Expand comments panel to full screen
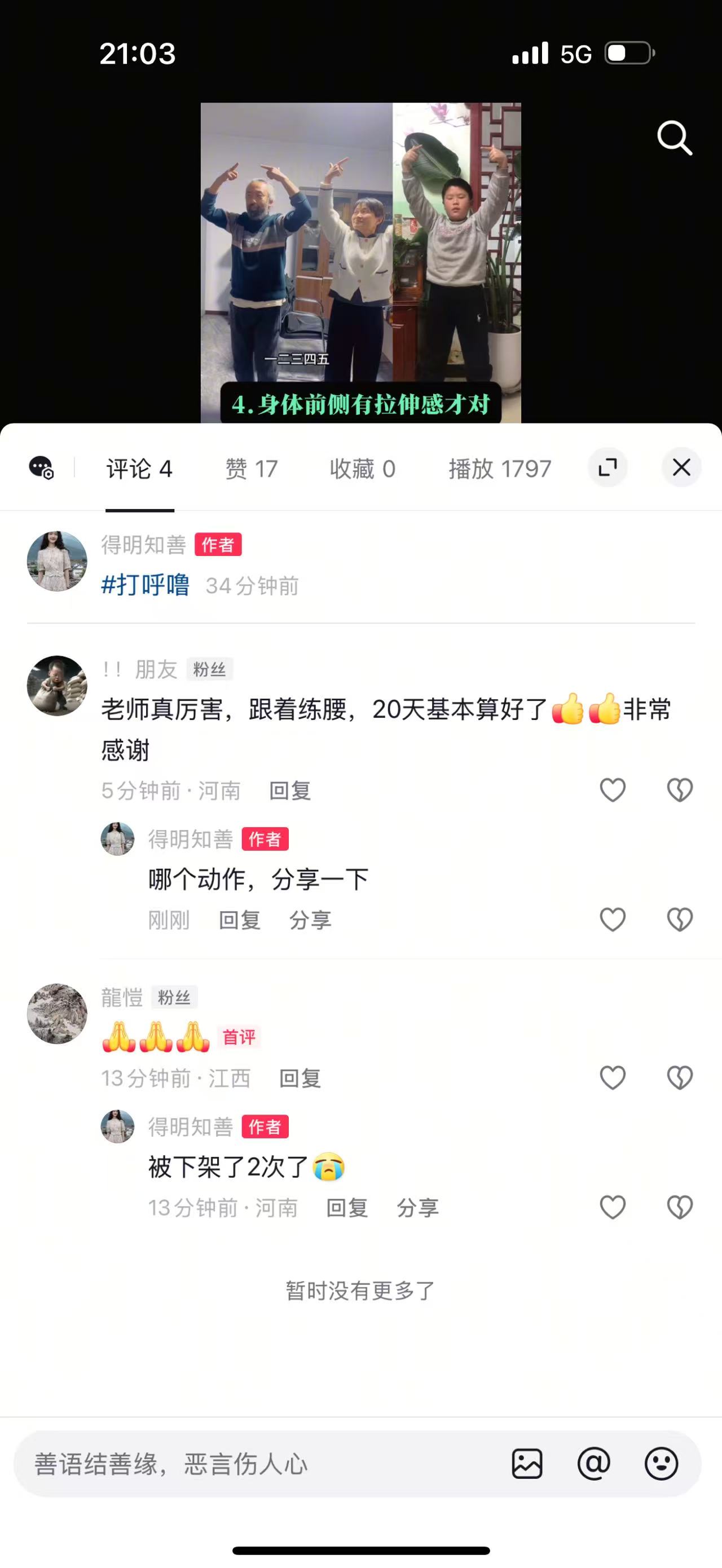 [607, 467]
